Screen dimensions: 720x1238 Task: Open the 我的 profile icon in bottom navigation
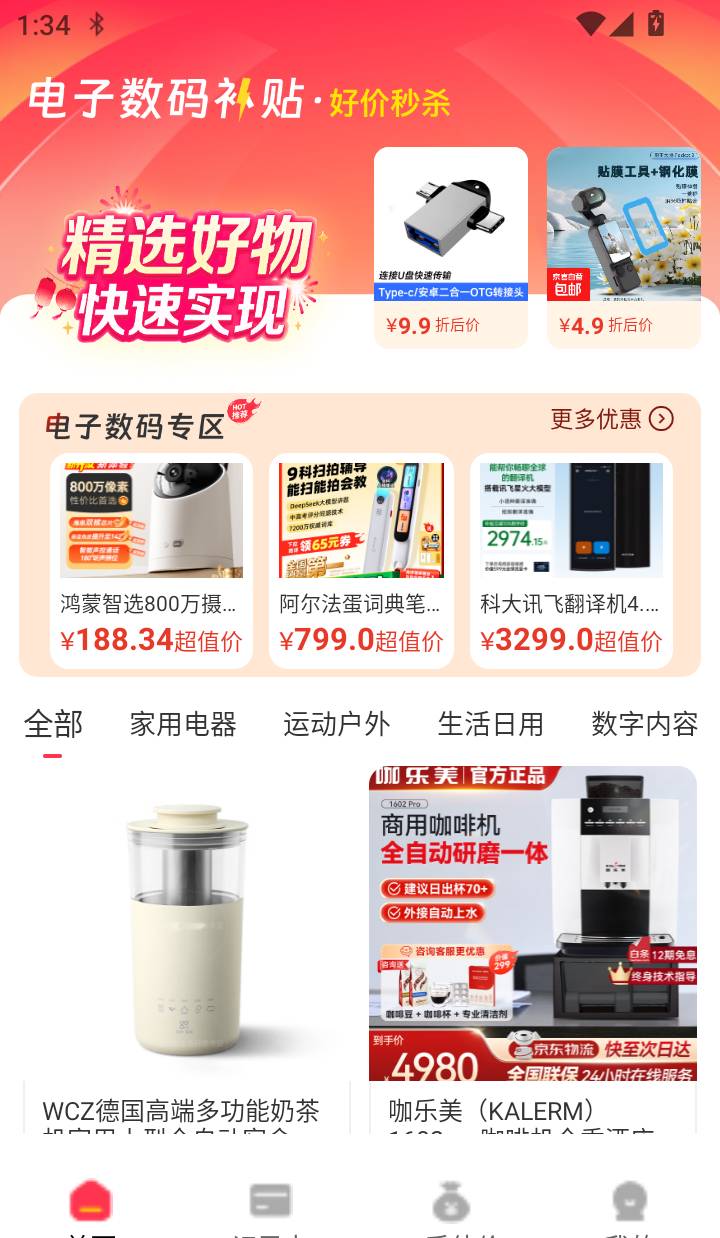[629, 1200]
